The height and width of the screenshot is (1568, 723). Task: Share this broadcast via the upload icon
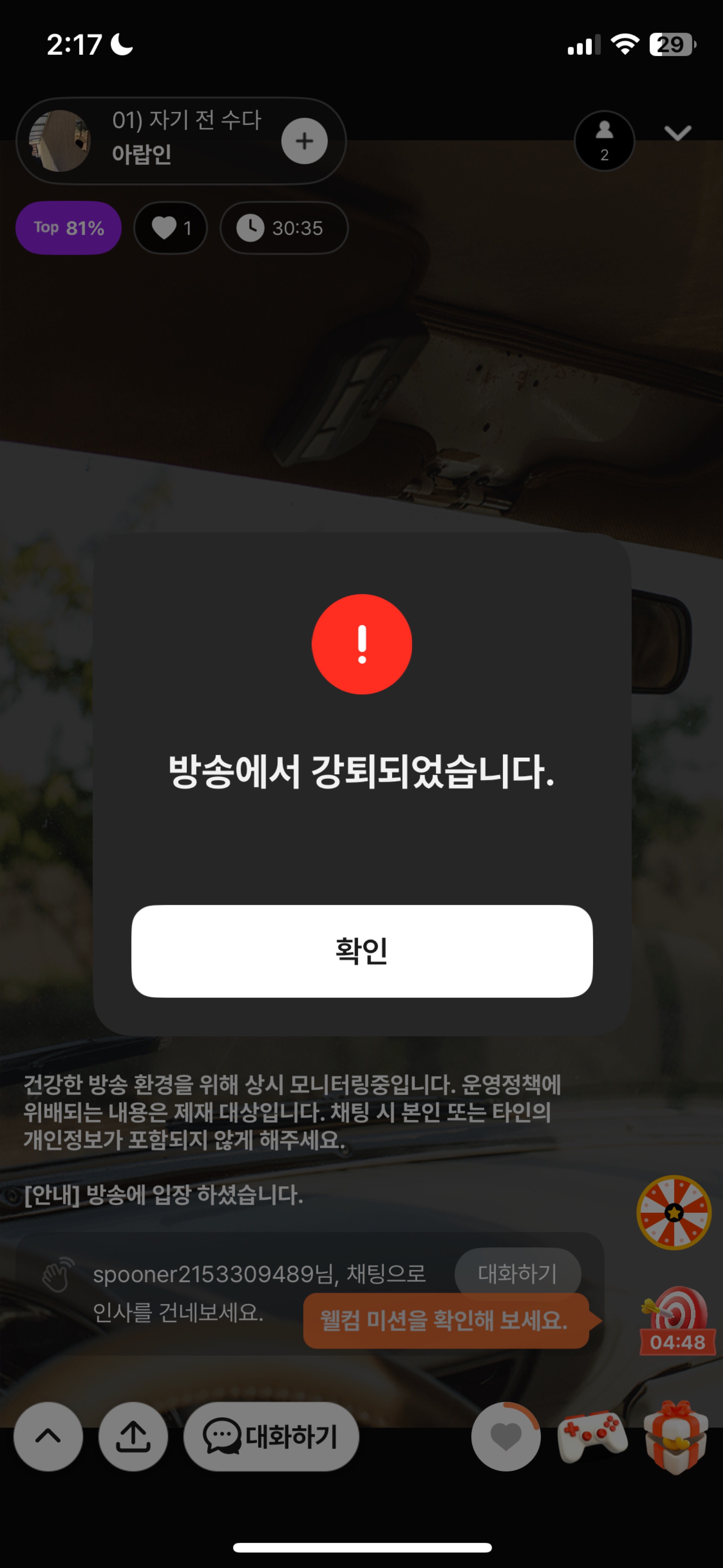[133, 1437]
